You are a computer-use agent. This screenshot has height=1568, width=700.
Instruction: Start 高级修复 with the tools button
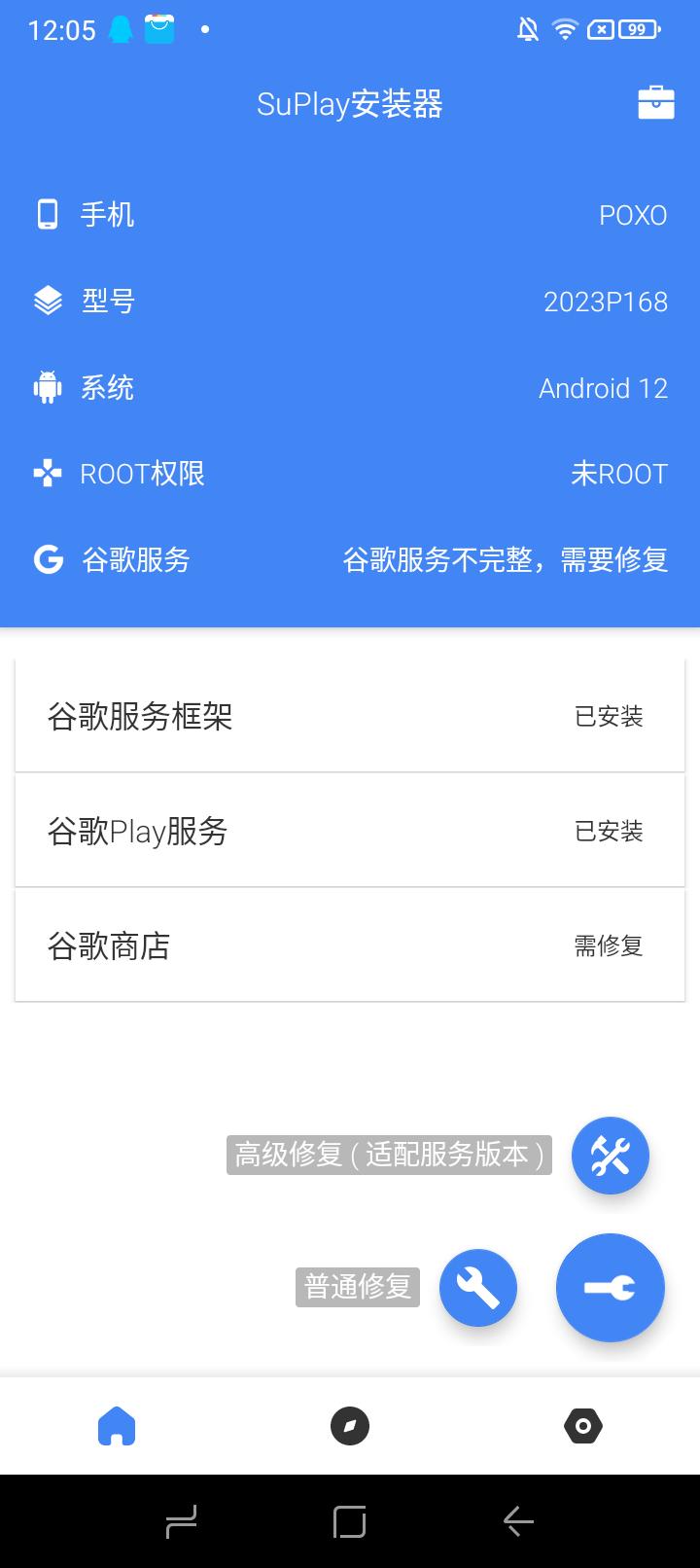click(x=610, y=1156)
